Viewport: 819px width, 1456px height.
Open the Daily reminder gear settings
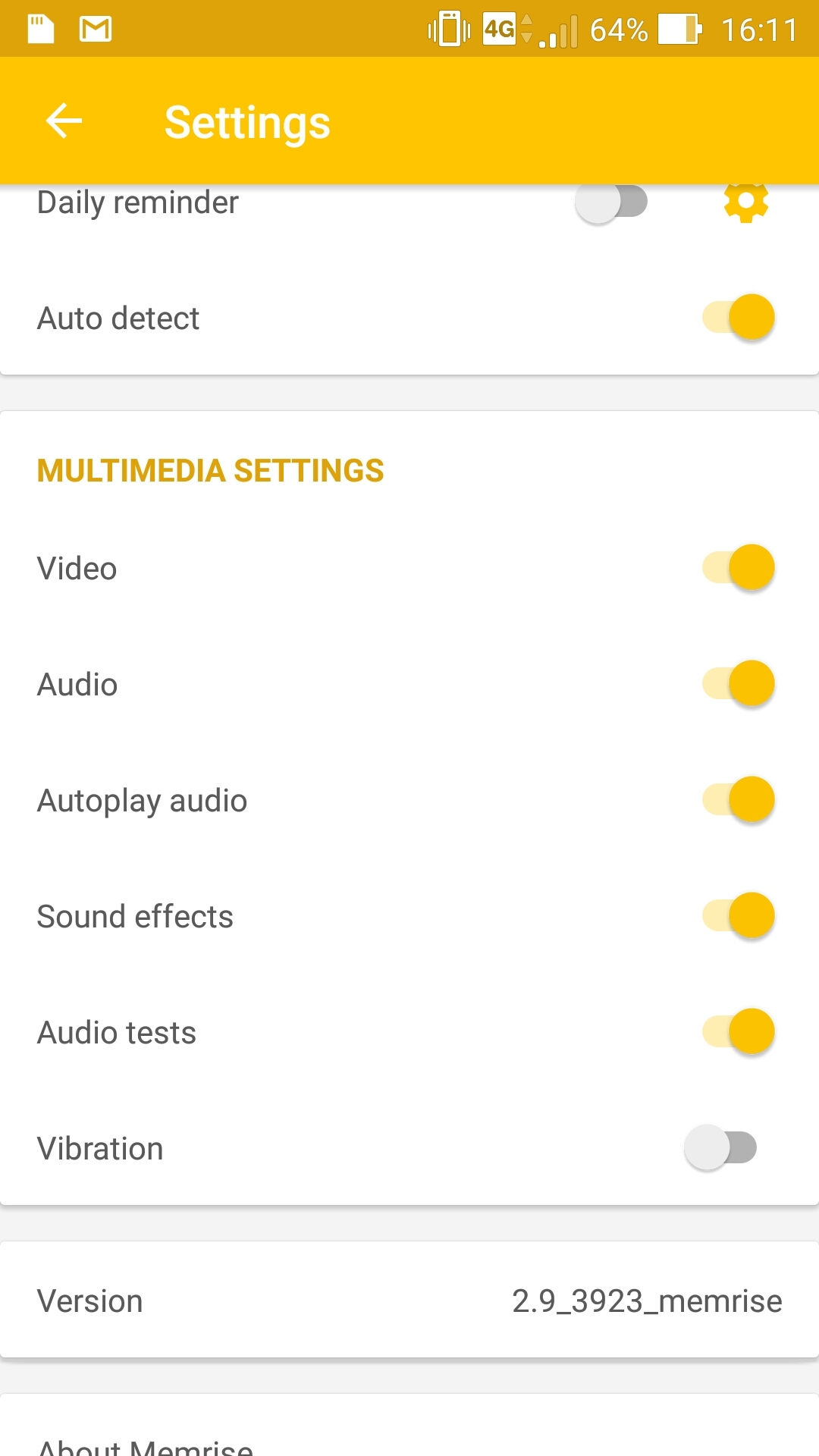(x=746, y=201)
